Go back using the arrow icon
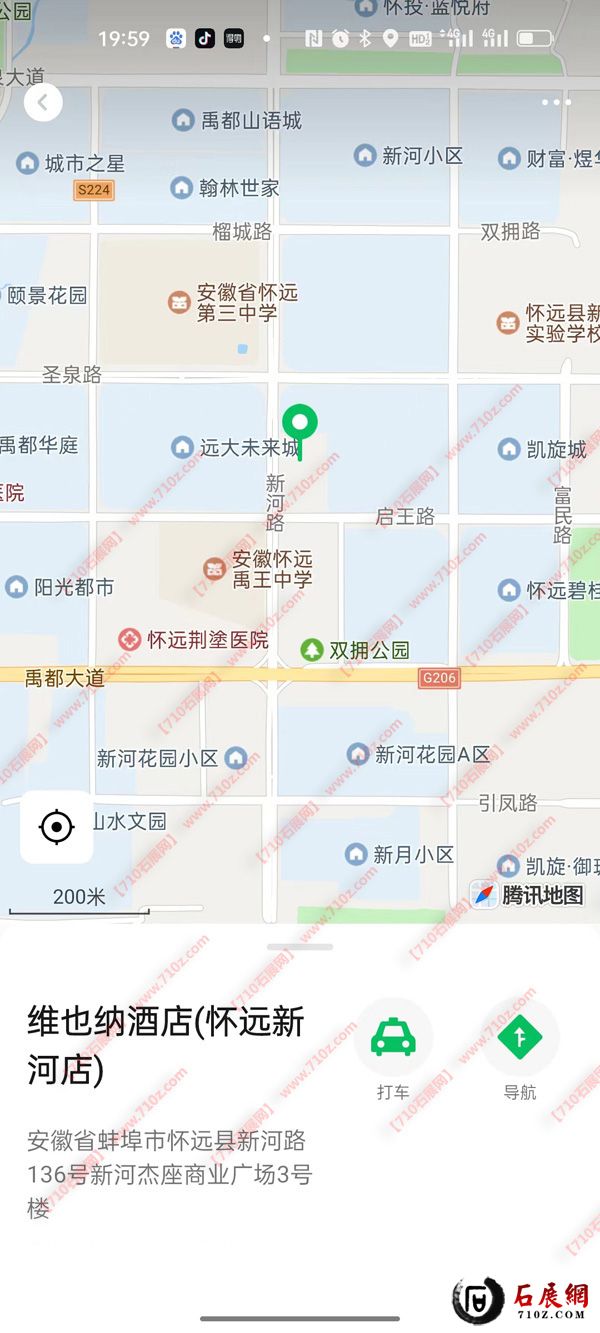The image size is (600, 1333). click(43, 102)
